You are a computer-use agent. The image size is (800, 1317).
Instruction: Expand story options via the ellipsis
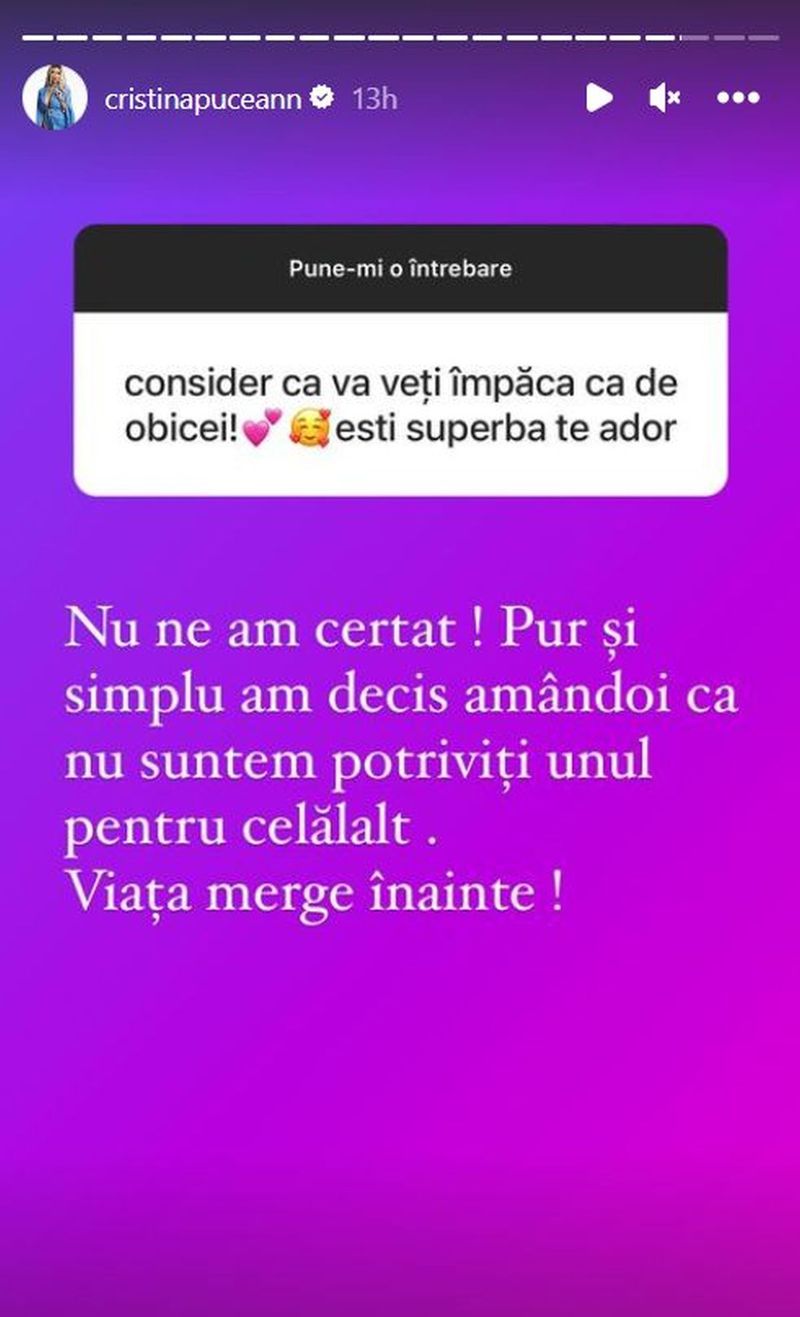pos(740,98)
